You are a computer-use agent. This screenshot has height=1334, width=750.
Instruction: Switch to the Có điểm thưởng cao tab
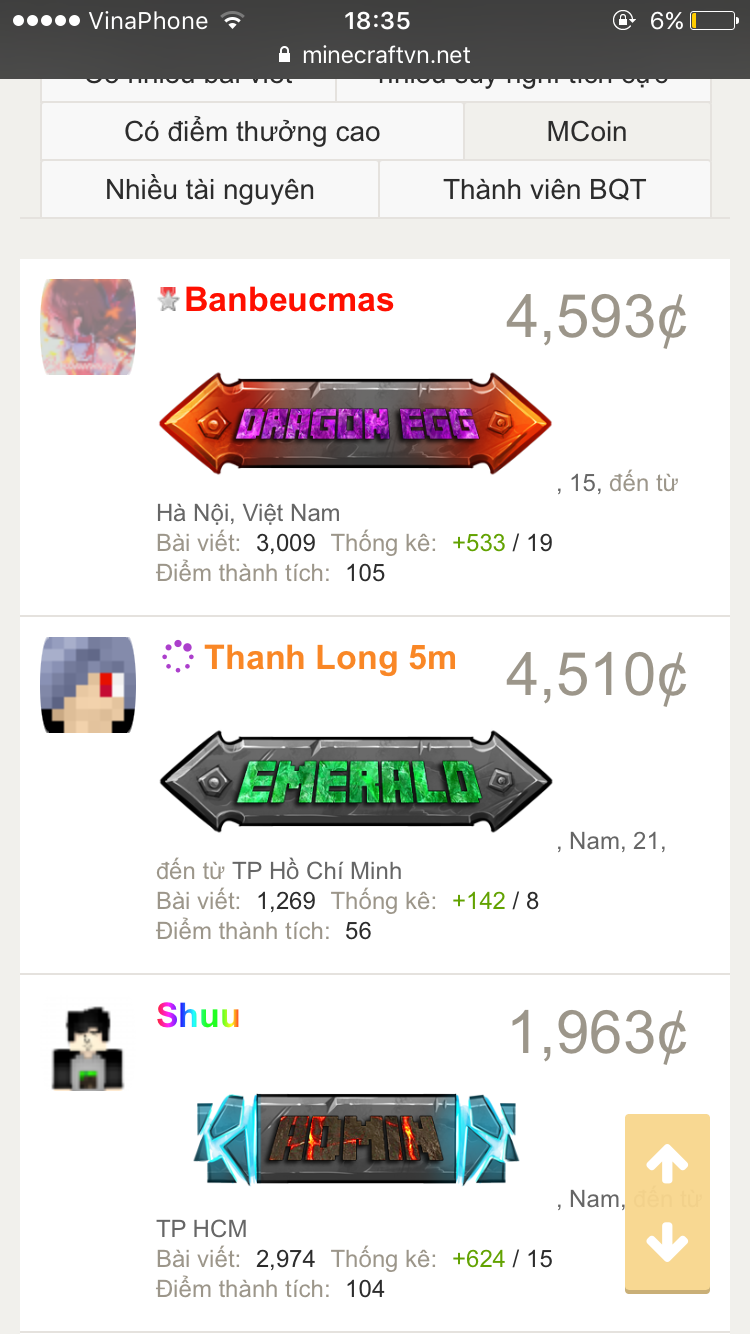tap(252, 132)
